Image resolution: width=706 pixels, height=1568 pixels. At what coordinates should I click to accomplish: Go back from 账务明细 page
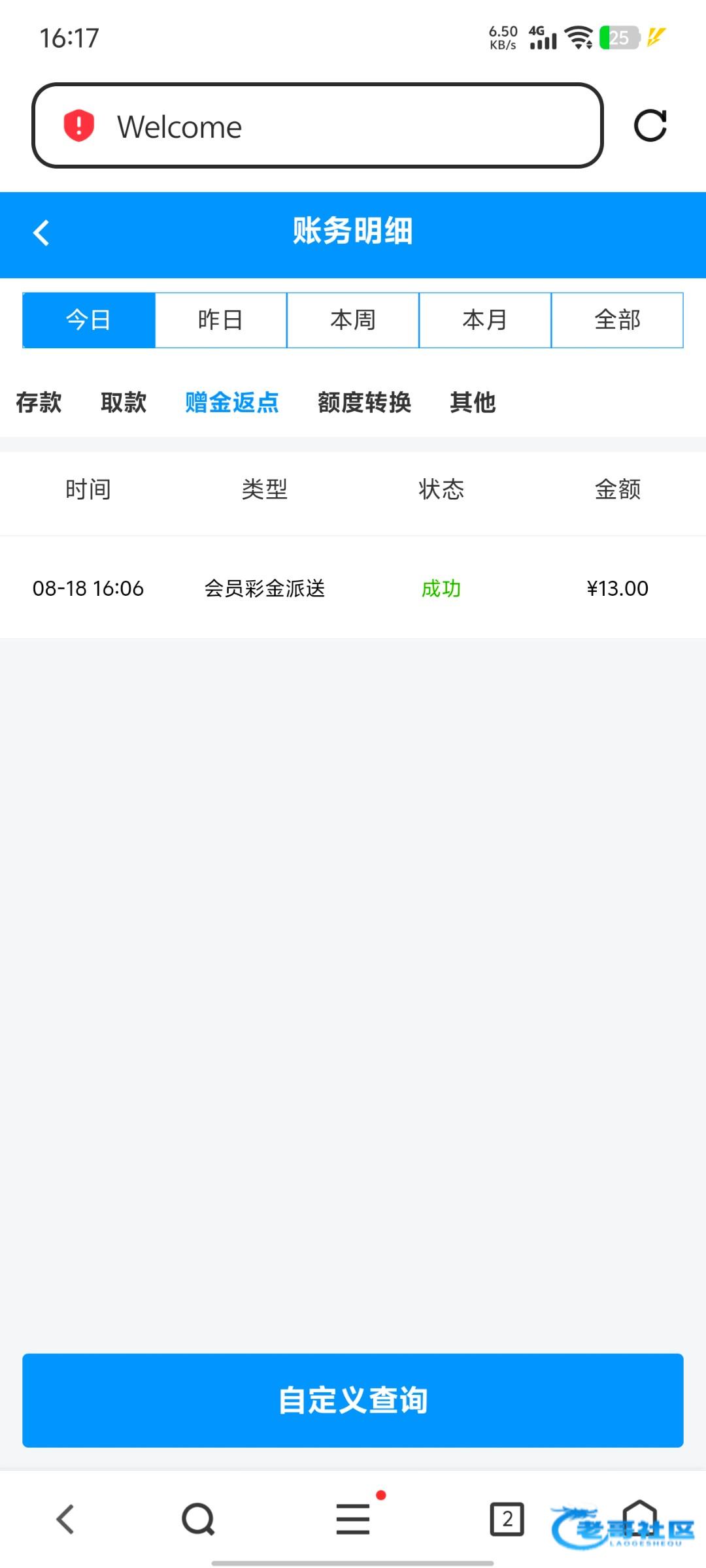coord(41,233)
